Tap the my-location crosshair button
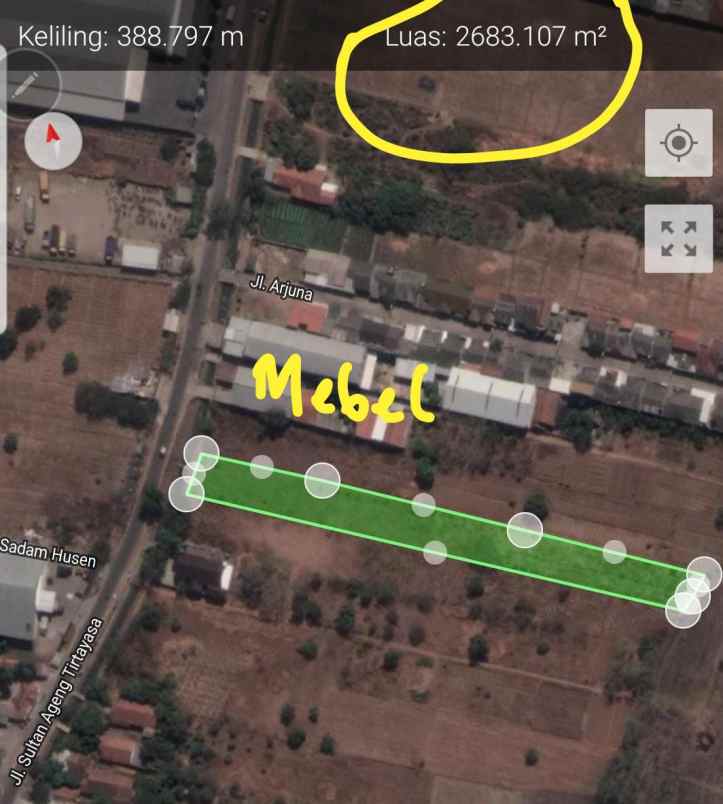Viewport: 723px width, 804px height. (x=681, y=145)
